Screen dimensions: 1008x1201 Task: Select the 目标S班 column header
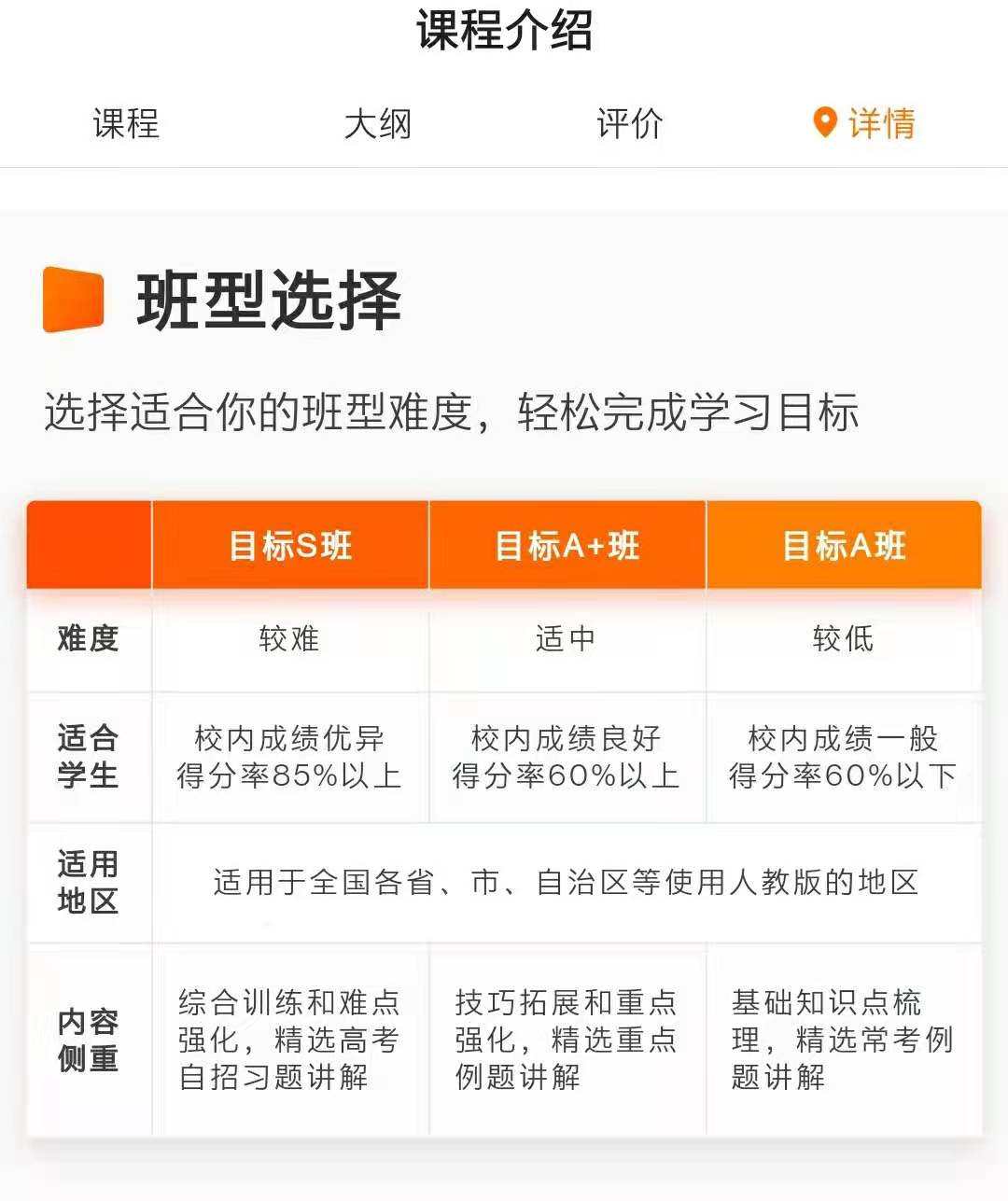(289, 546)
